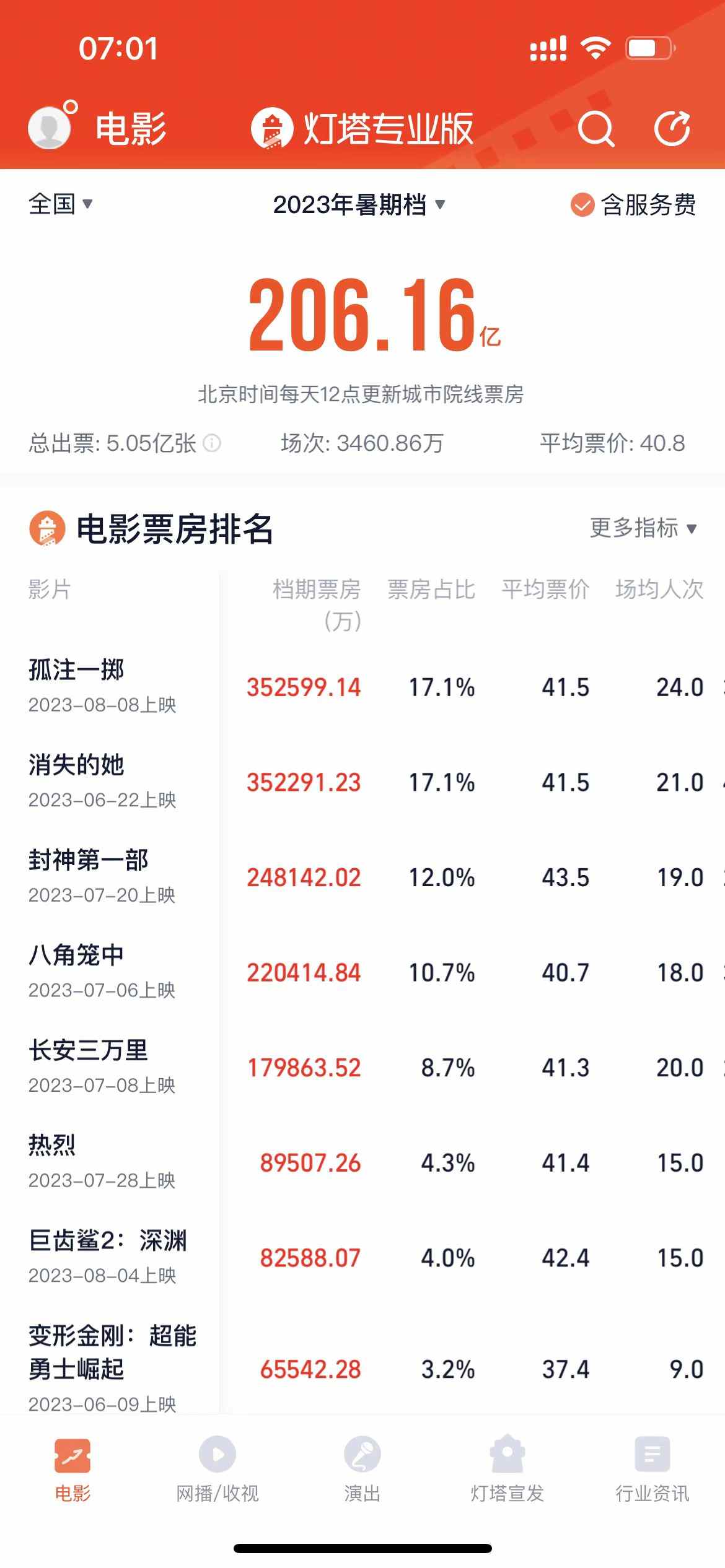Tap the 长安三万里 entry
Viewport: 725px width, 1568px height.
(x=88, y=1050)
